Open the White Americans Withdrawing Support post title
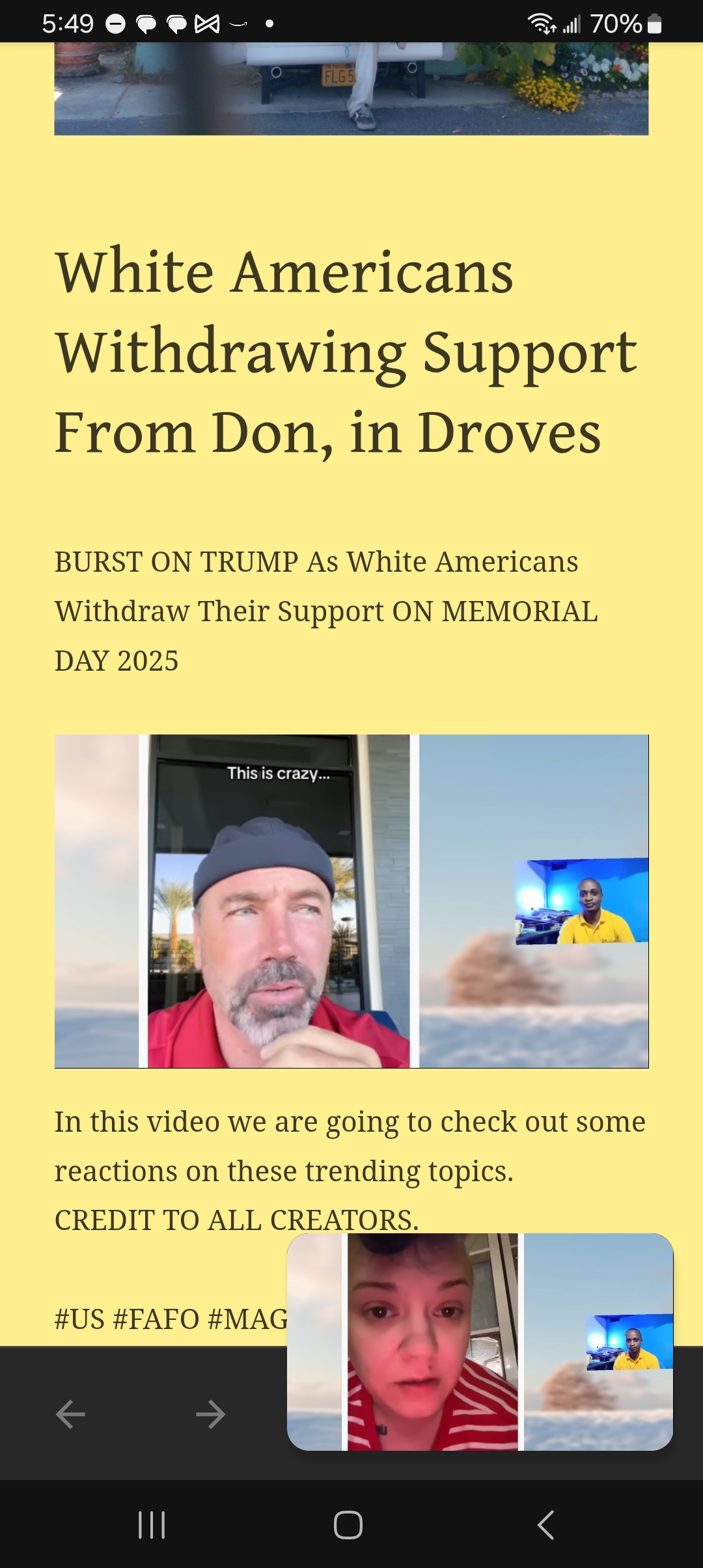Image resolution: width=703 pixels, height=1568 pixels. tap(345, 352)
